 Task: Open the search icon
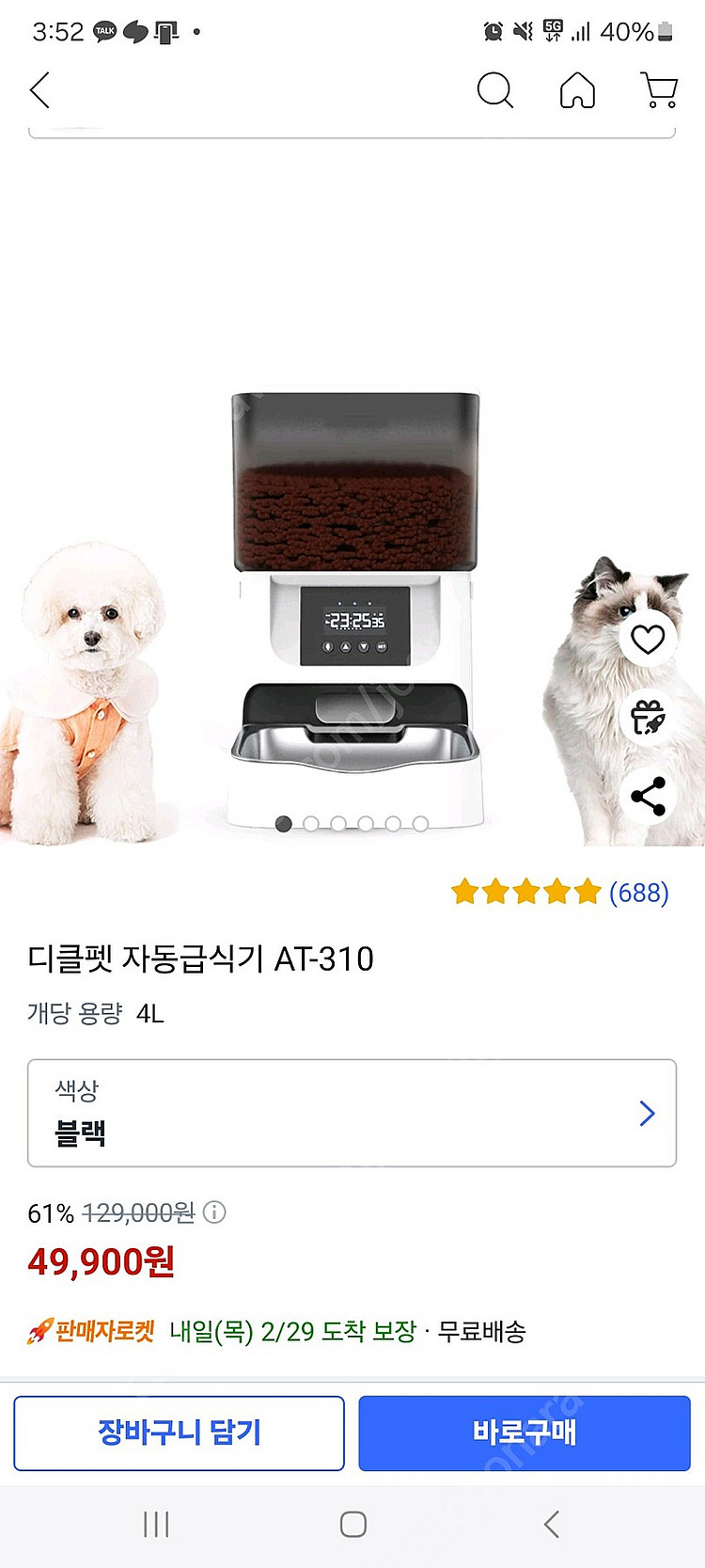point(495,91)
